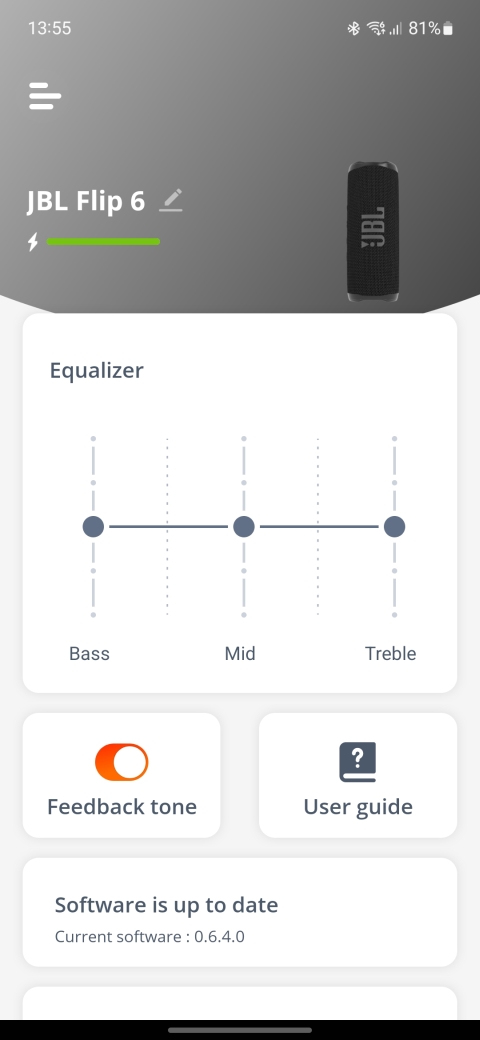
Task: Tap the Mid equalizer handle
Action: (244, 527)
